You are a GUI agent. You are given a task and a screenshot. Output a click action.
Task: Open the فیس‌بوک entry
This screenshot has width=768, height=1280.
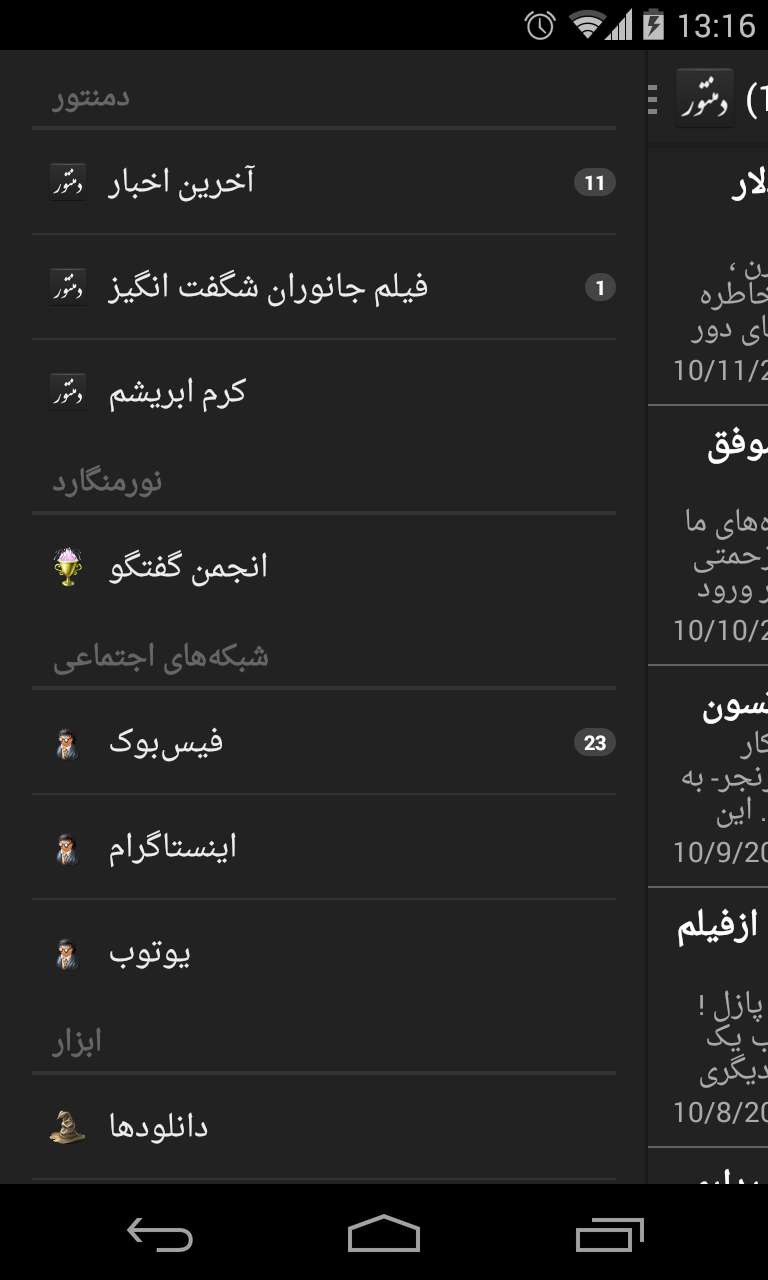click(324, 742)
